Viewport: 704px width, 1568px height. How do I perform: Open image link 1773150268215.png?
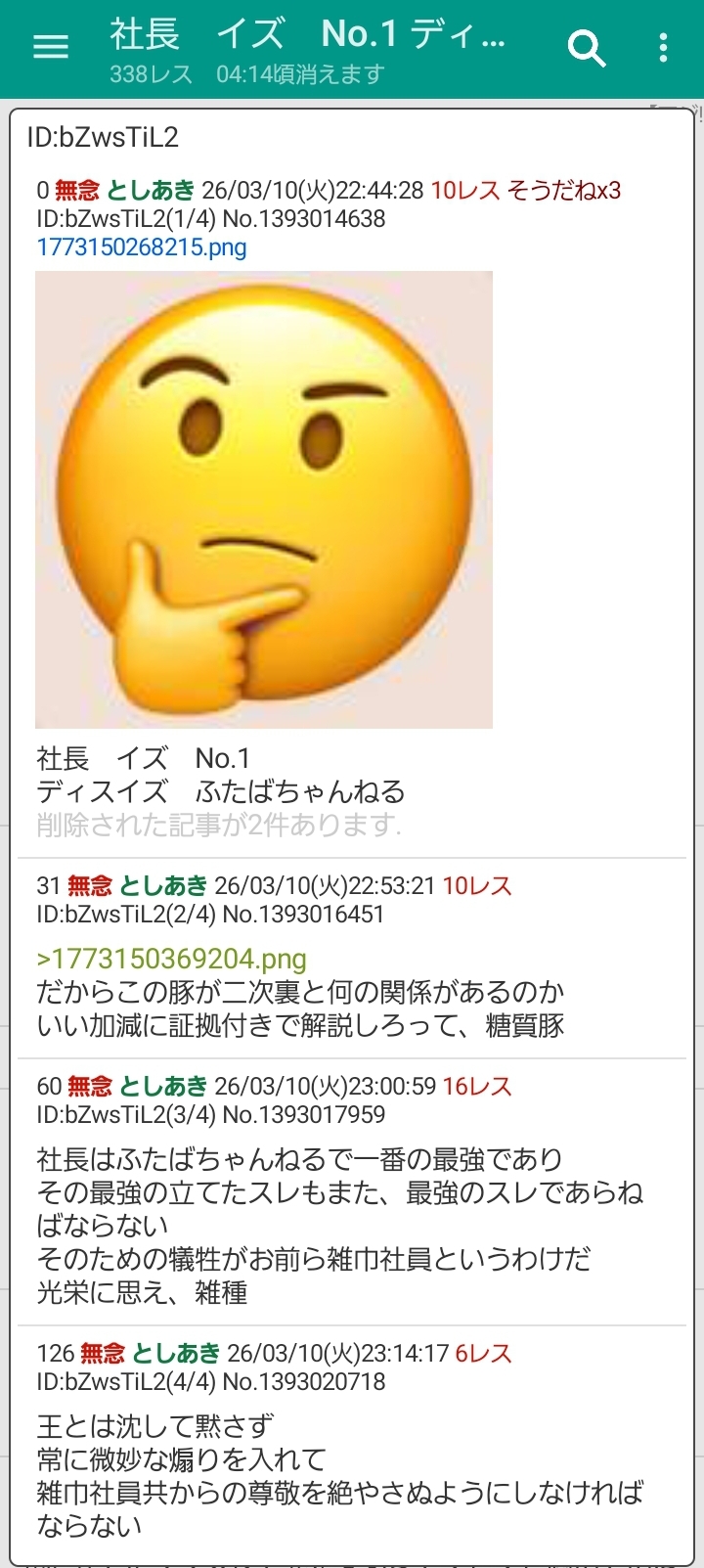tap(142, 247)
